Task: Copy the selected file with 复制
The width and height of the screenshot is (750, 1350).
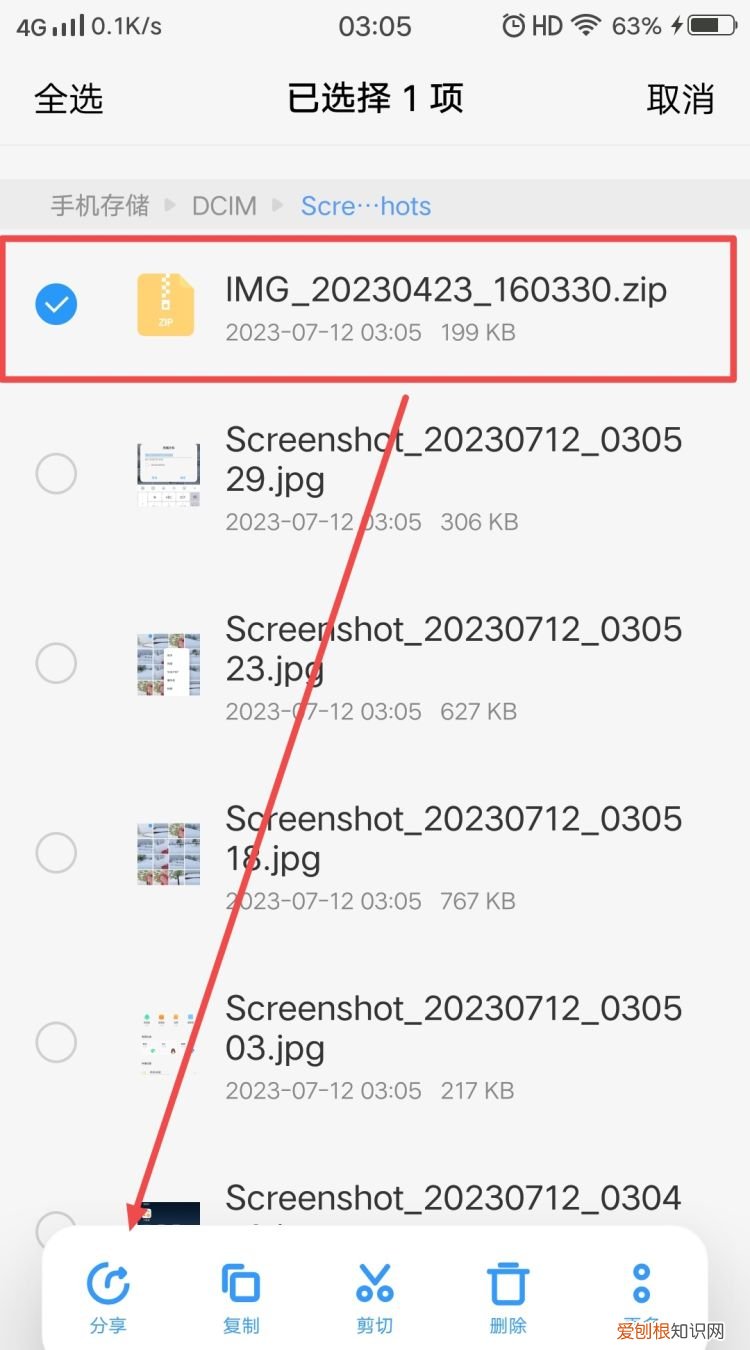Action: coord(241,1297)
